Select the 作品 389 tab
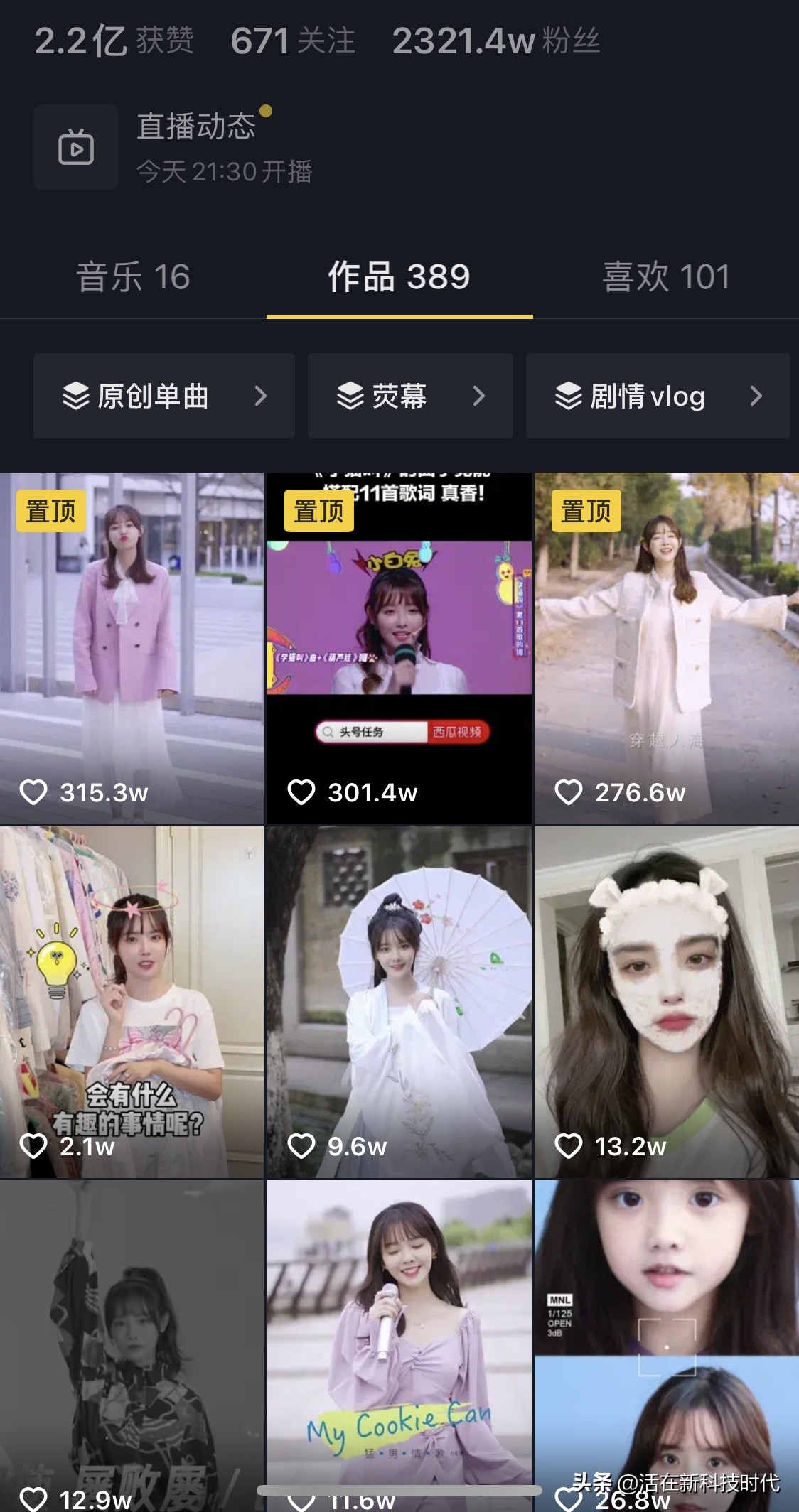The image size is (799, 1512). coord(399,277)
